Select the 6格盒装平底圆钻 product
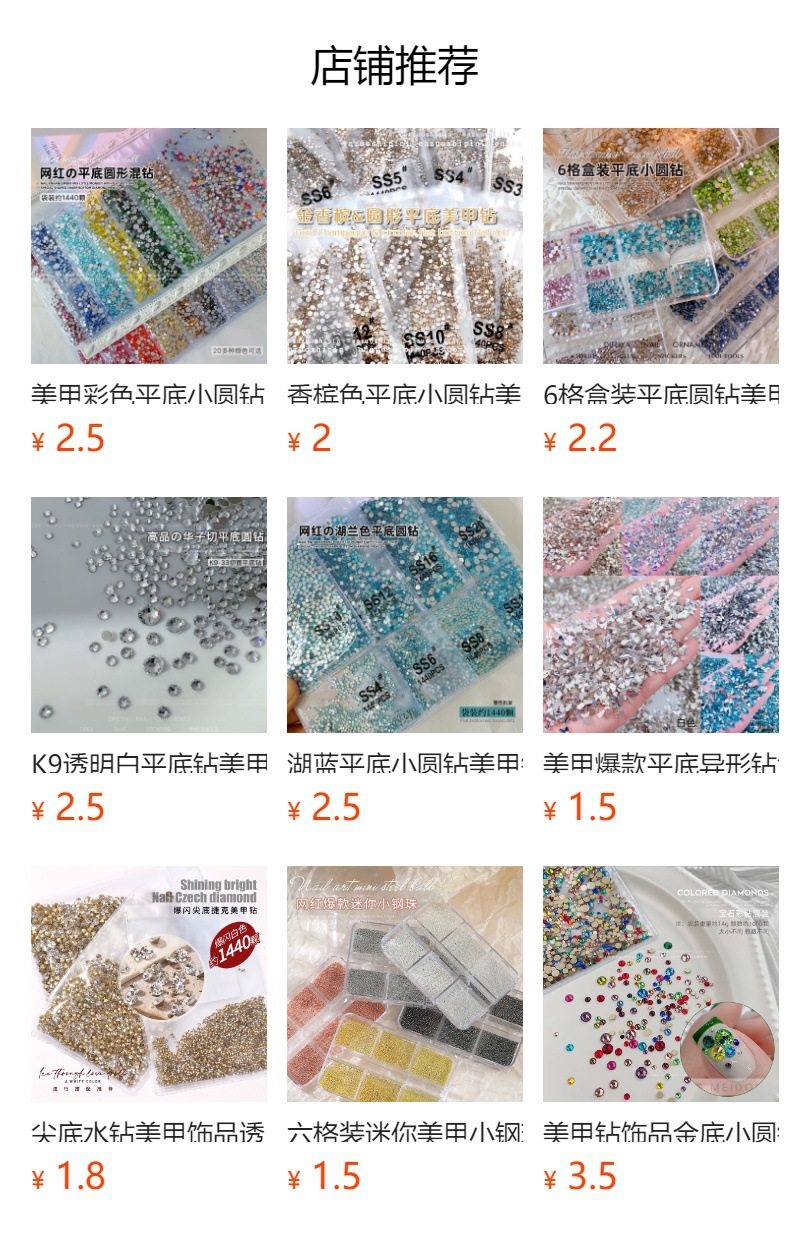This screenshot has width=790, height=1236. (660, 246)
